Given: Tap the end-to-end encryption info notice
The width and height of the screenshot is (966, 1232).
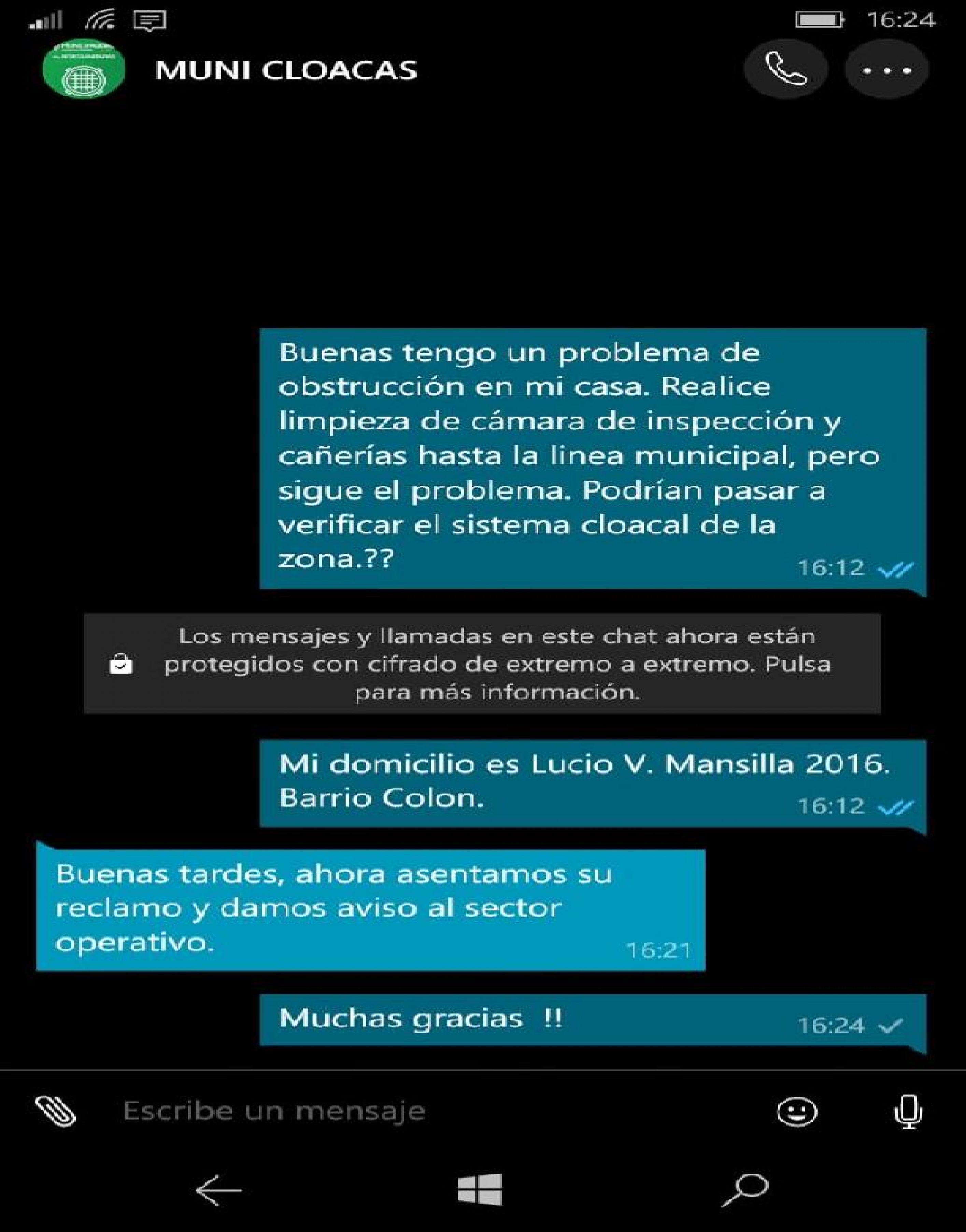Looking at the screenshot, I should pyautogui.click(x=482, y=664).
